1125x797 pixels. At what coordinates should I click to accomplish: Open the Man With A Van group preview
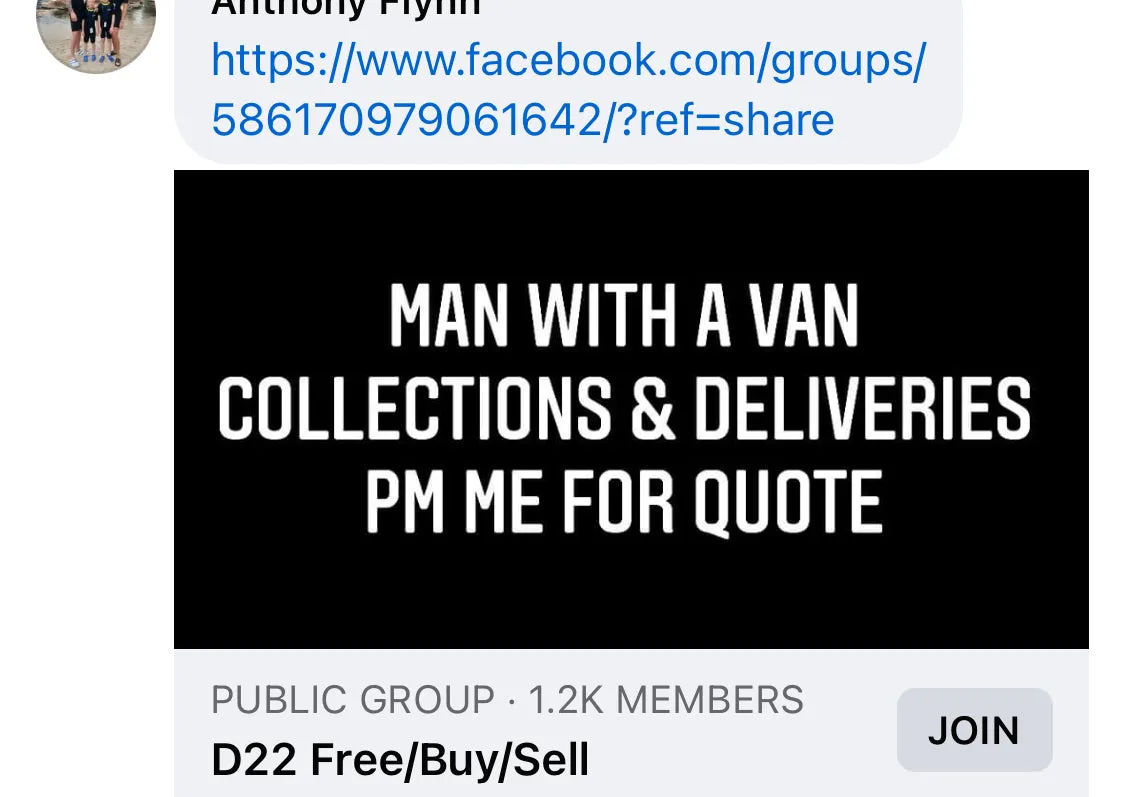[x=630, y=409]
